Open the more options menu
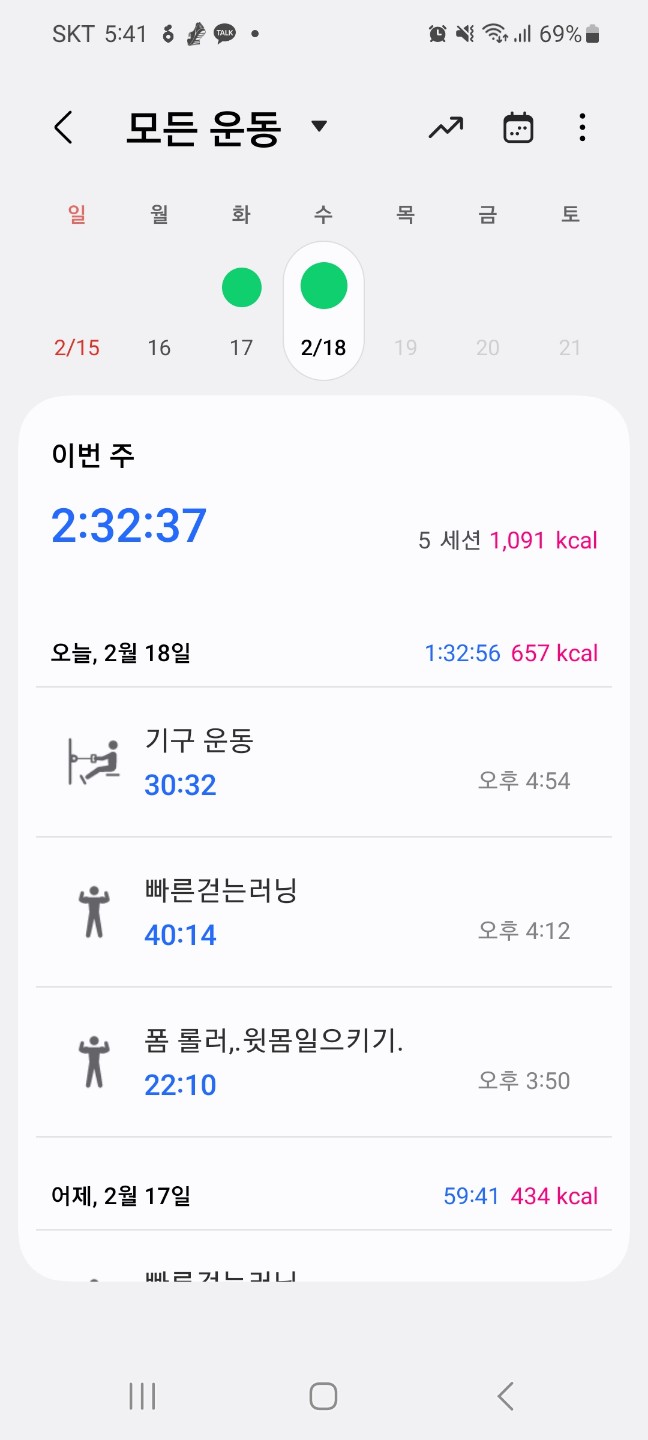Viewport: 648px width, 1440px height. click(582, 128)
